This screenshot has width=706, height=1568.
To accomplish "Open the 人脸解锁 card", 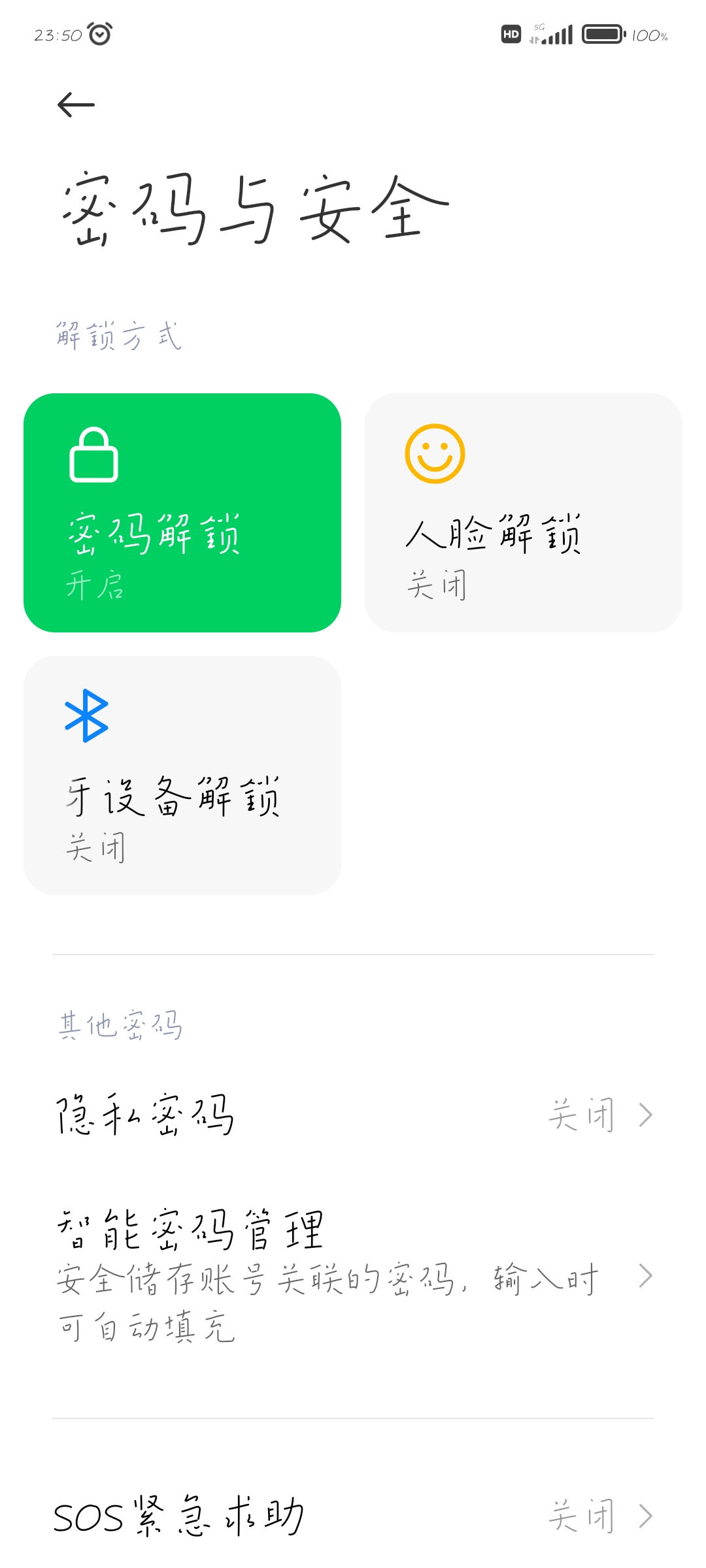I will tap(524, 513).
